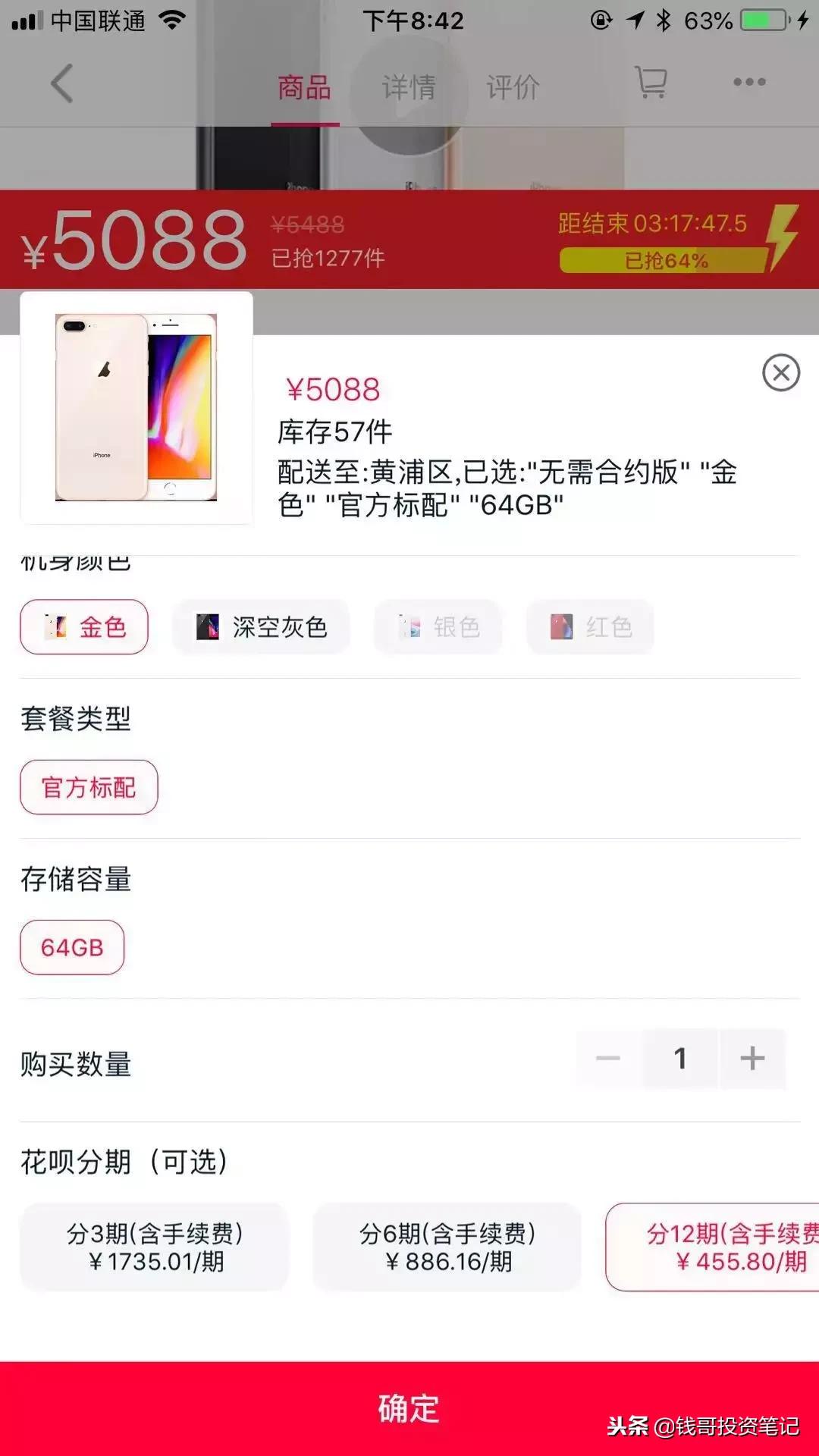819x1456 pixels.
Task: Select the 银色 color option
Action: (x=438, y=626)
